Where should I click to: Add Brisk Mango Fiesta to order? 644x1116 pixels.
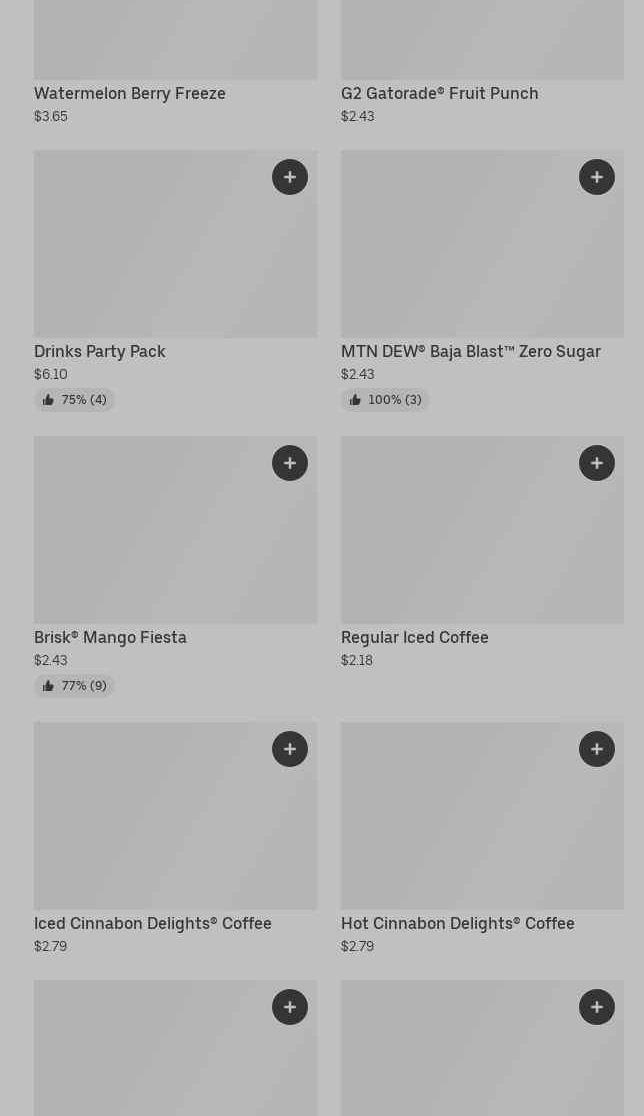pyautogui.click(x=290, y=463)
